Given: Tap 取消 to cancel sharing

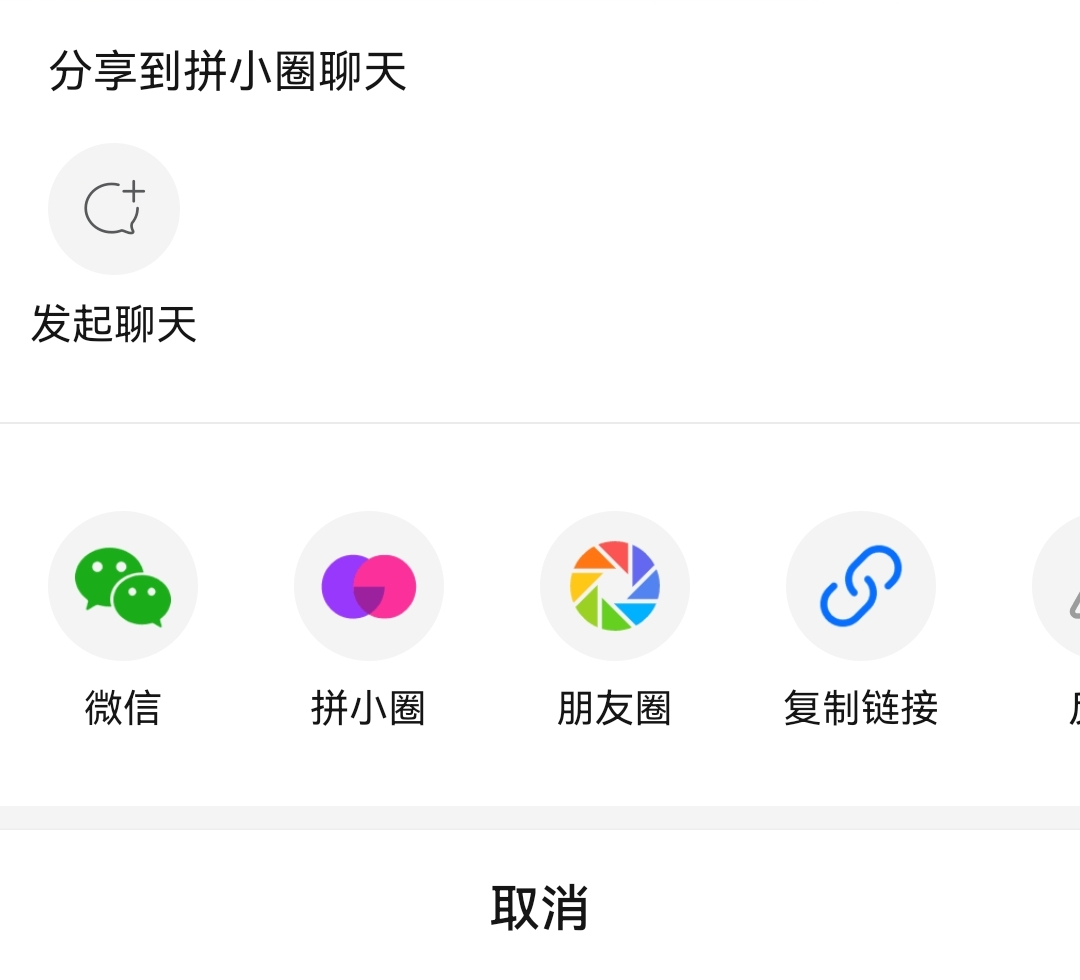Looking at the screenshot, I should tap(540, 907).
